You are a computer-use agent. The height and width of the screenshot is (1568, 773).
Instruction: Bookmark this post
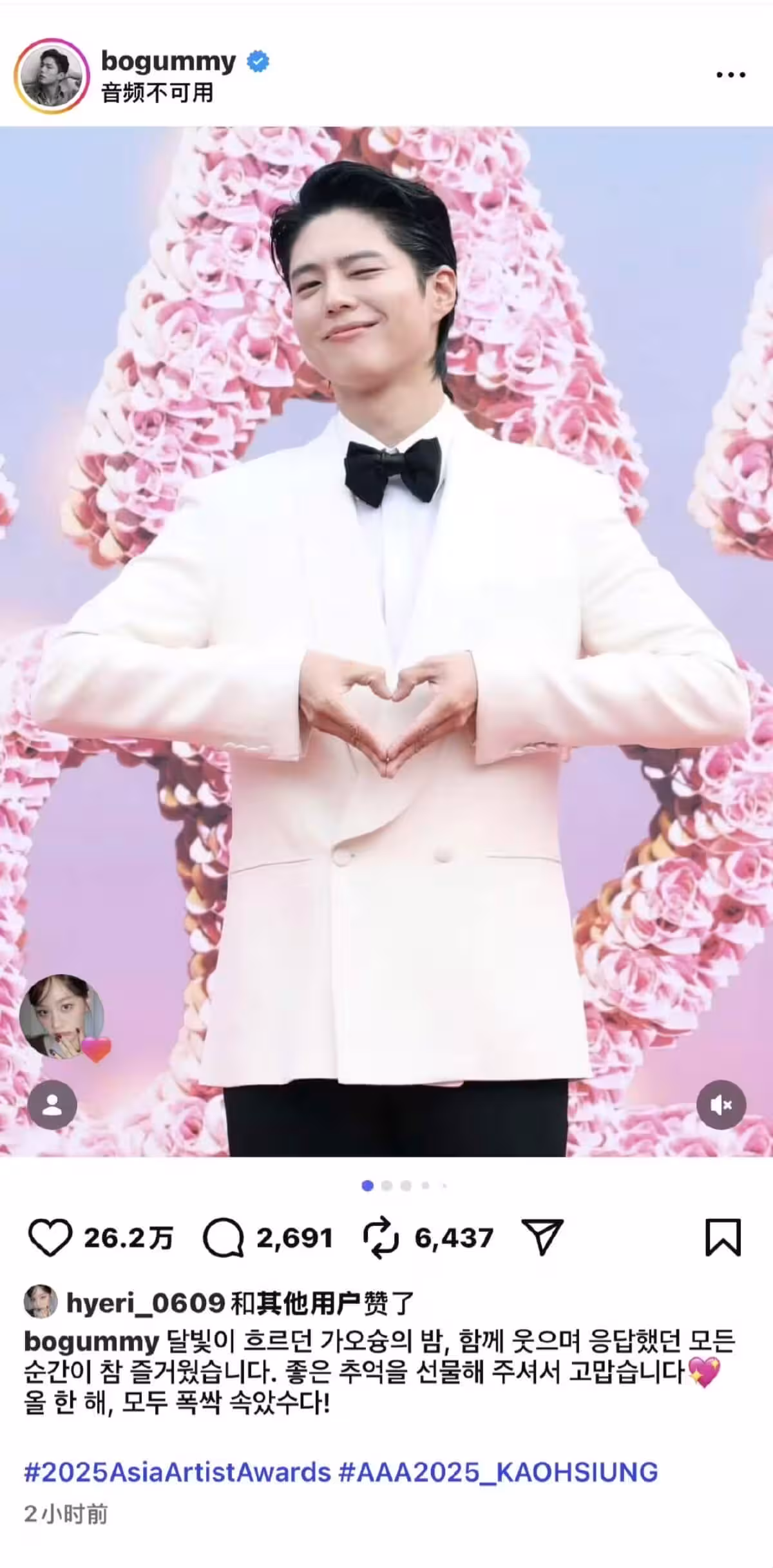(723, 1237)
